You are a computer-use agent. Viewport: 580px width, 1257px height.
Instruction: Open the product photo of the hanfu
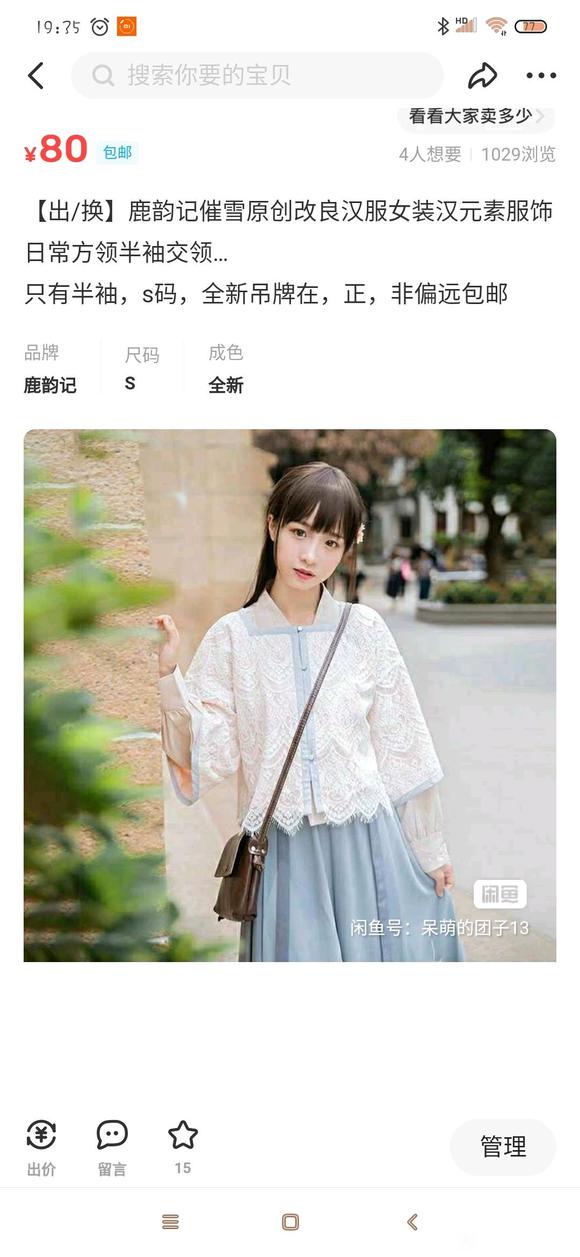290,696
